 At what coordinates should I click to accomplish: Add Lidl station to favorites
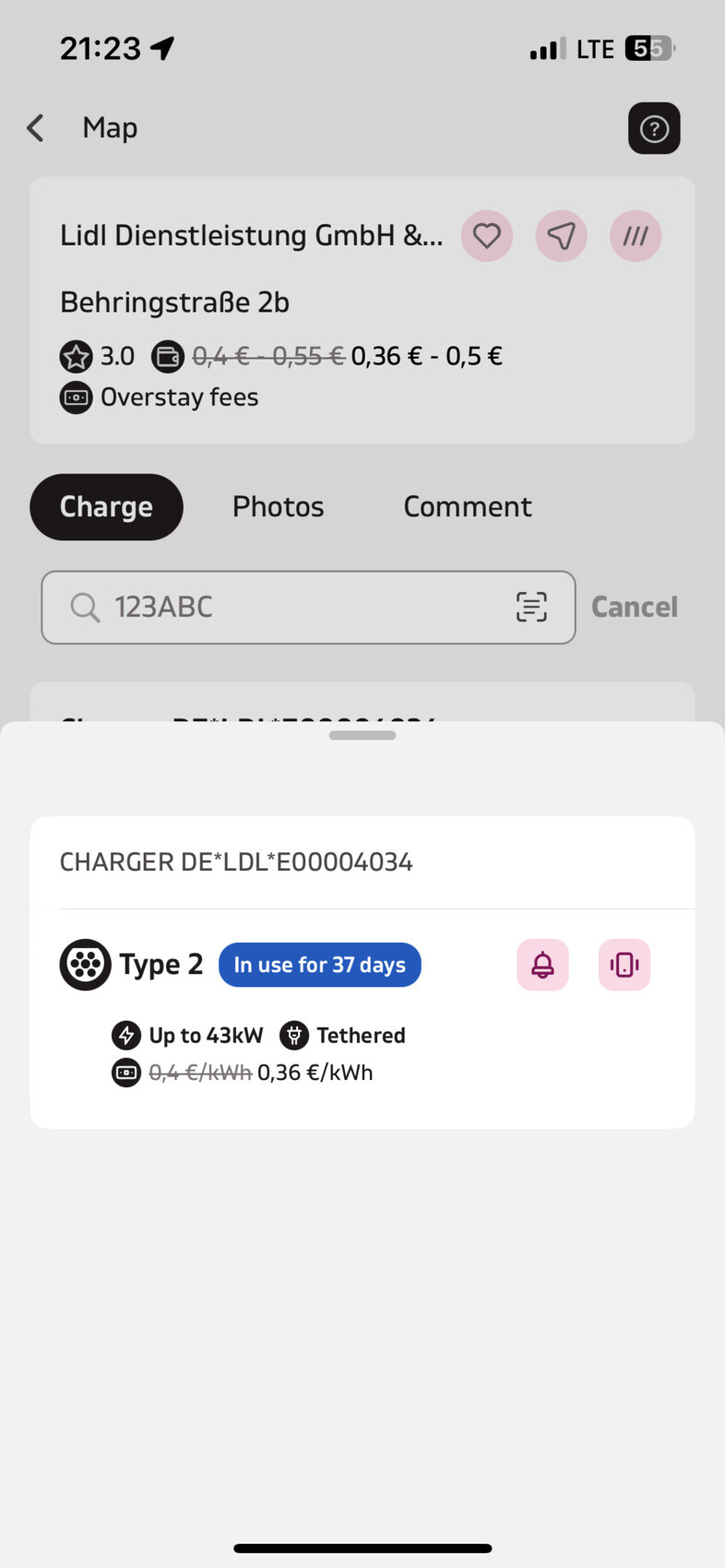click(487, 236)
